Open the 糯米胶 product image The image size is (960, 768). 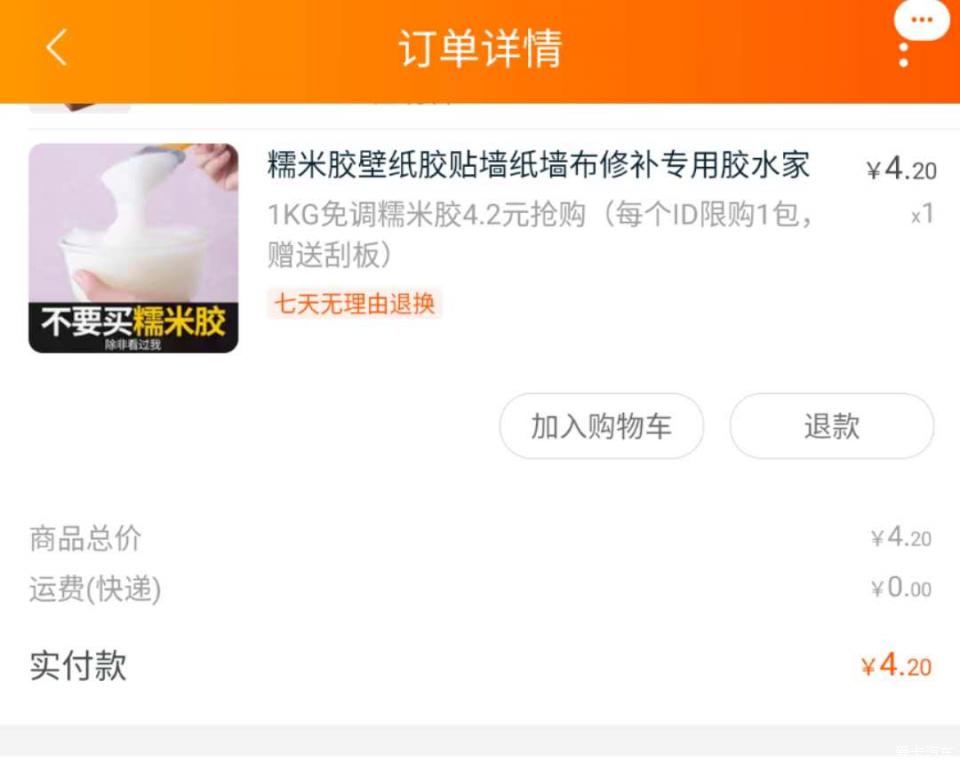pyautogui.click(x=133, y=248)
